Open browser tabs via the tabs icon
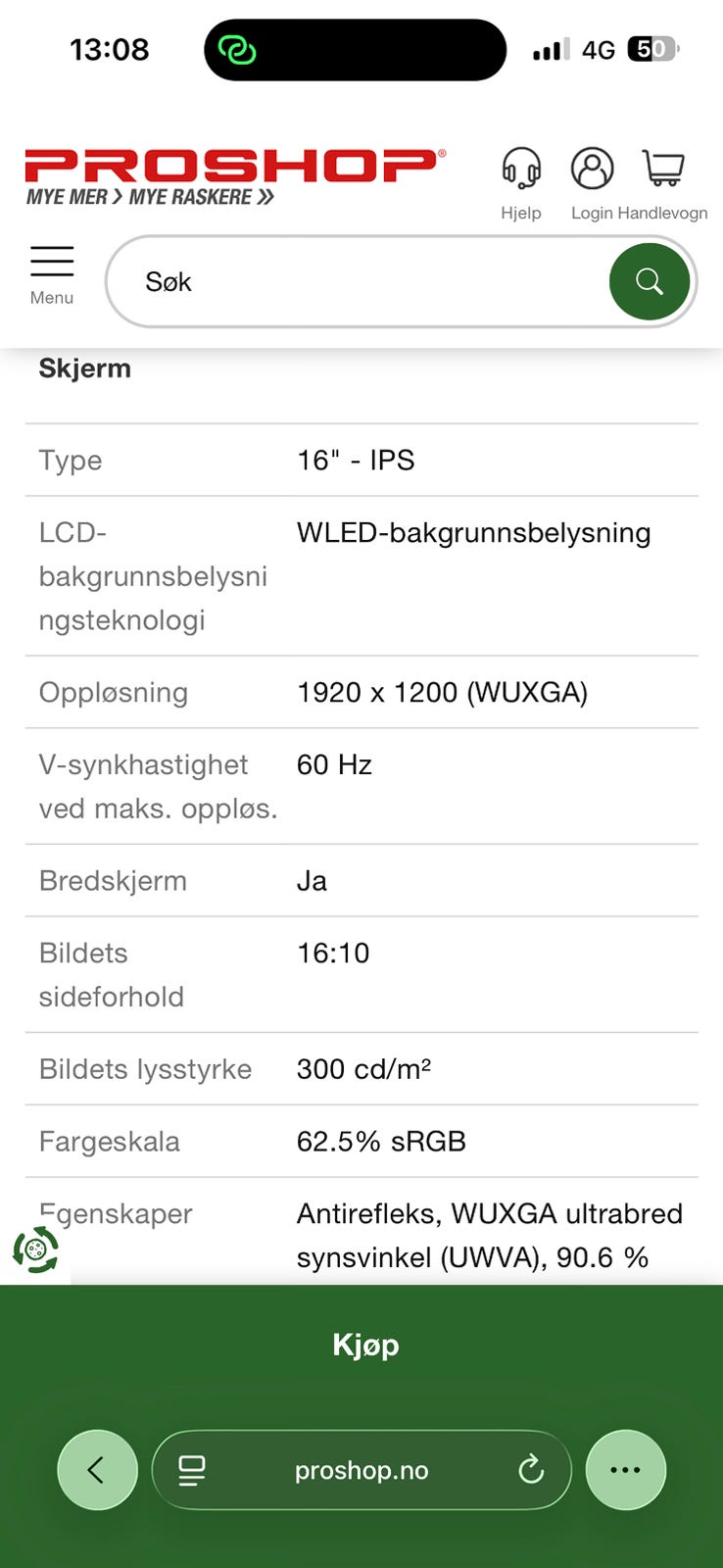The height and width of the screenshot is (1568, 723). point(192,1470)
